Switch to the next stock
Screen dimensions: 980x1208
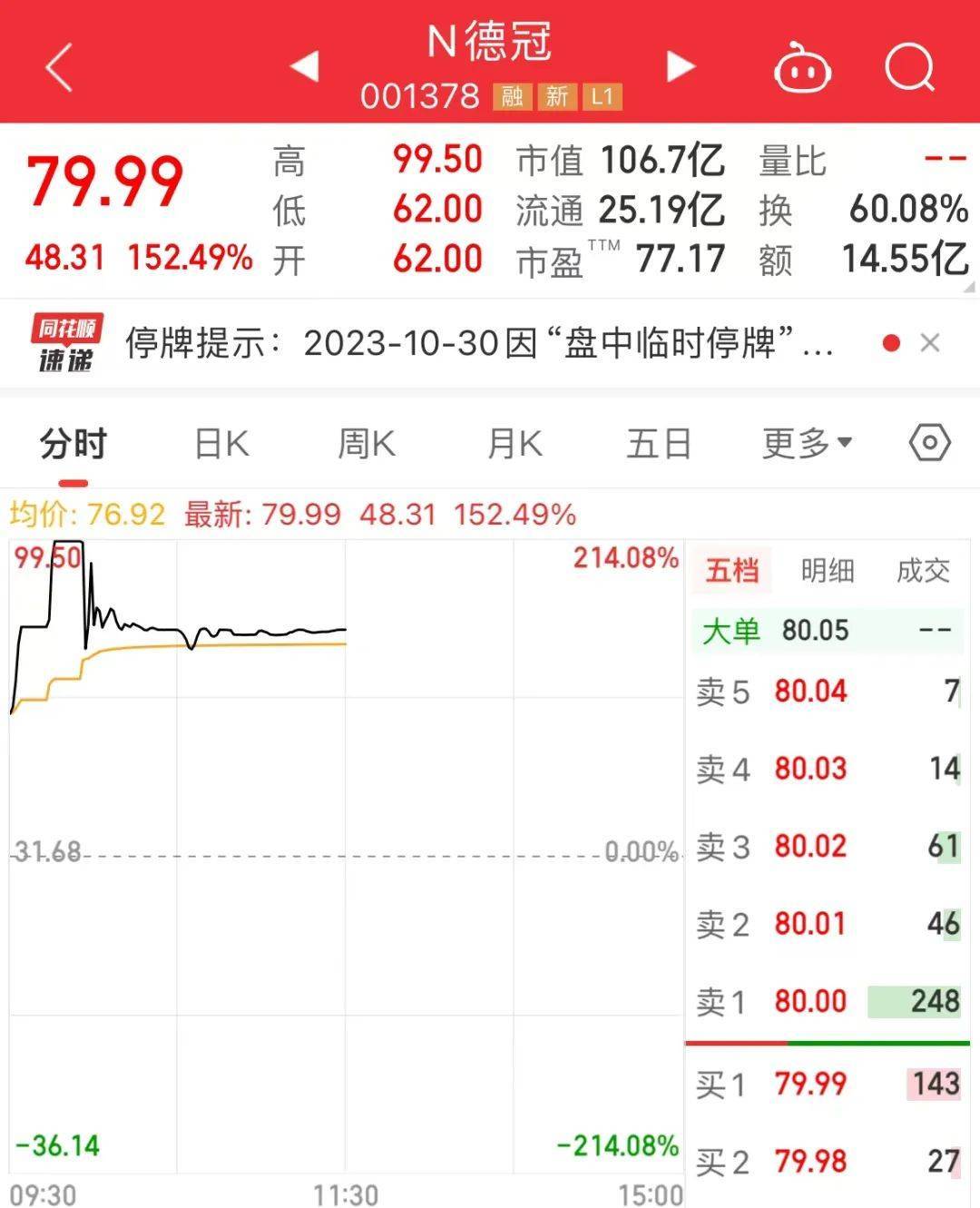(x=680, y=66)
